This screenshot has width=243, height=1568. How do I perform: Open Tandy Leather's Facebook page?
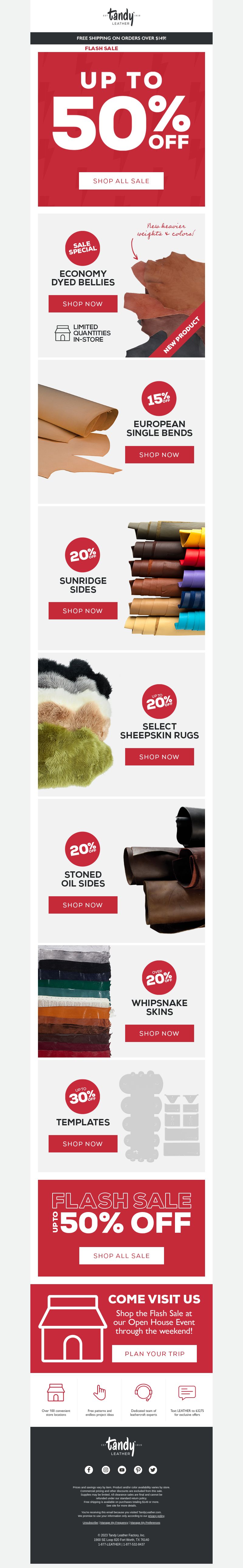point(89,1469)
